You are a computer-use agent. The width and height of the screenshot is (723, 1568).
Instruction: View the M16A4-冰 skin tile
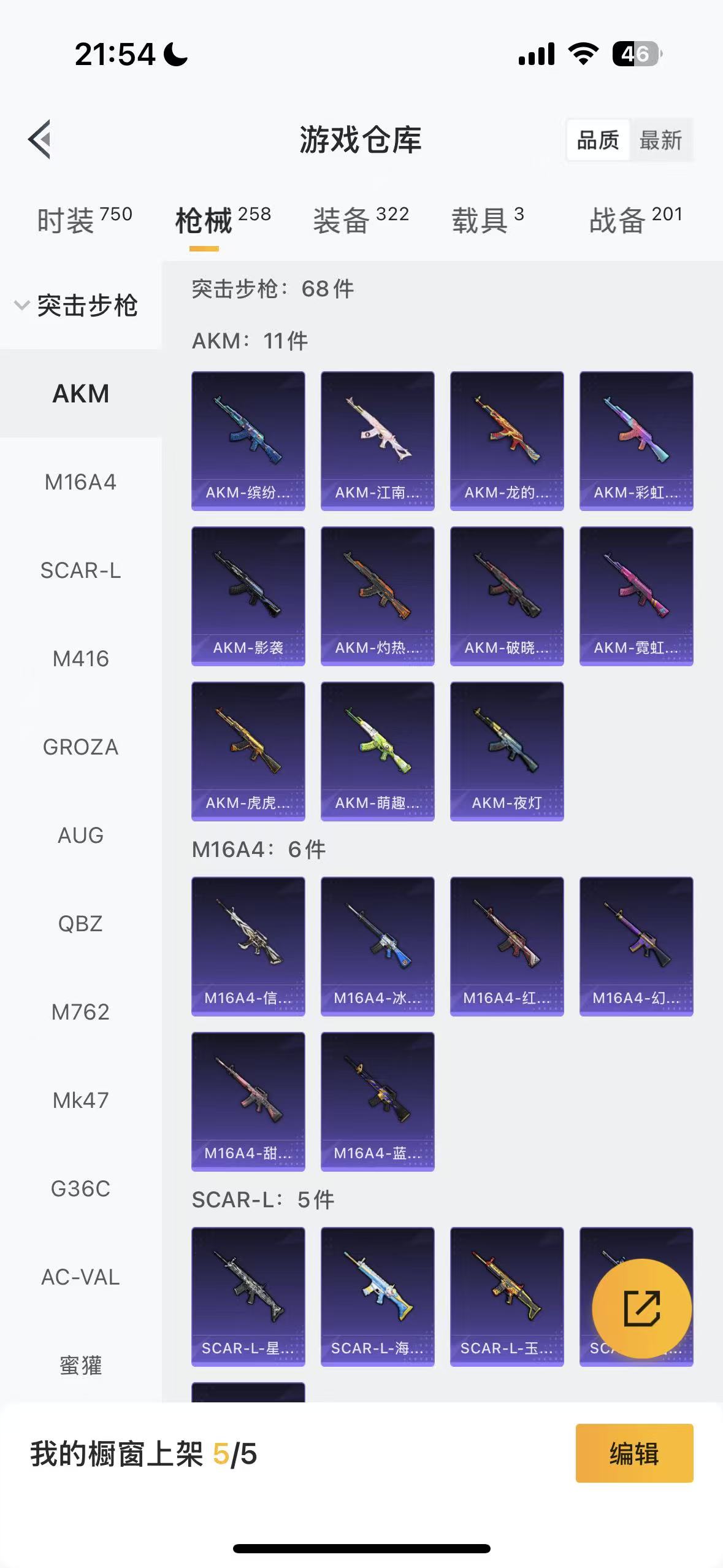377,946
